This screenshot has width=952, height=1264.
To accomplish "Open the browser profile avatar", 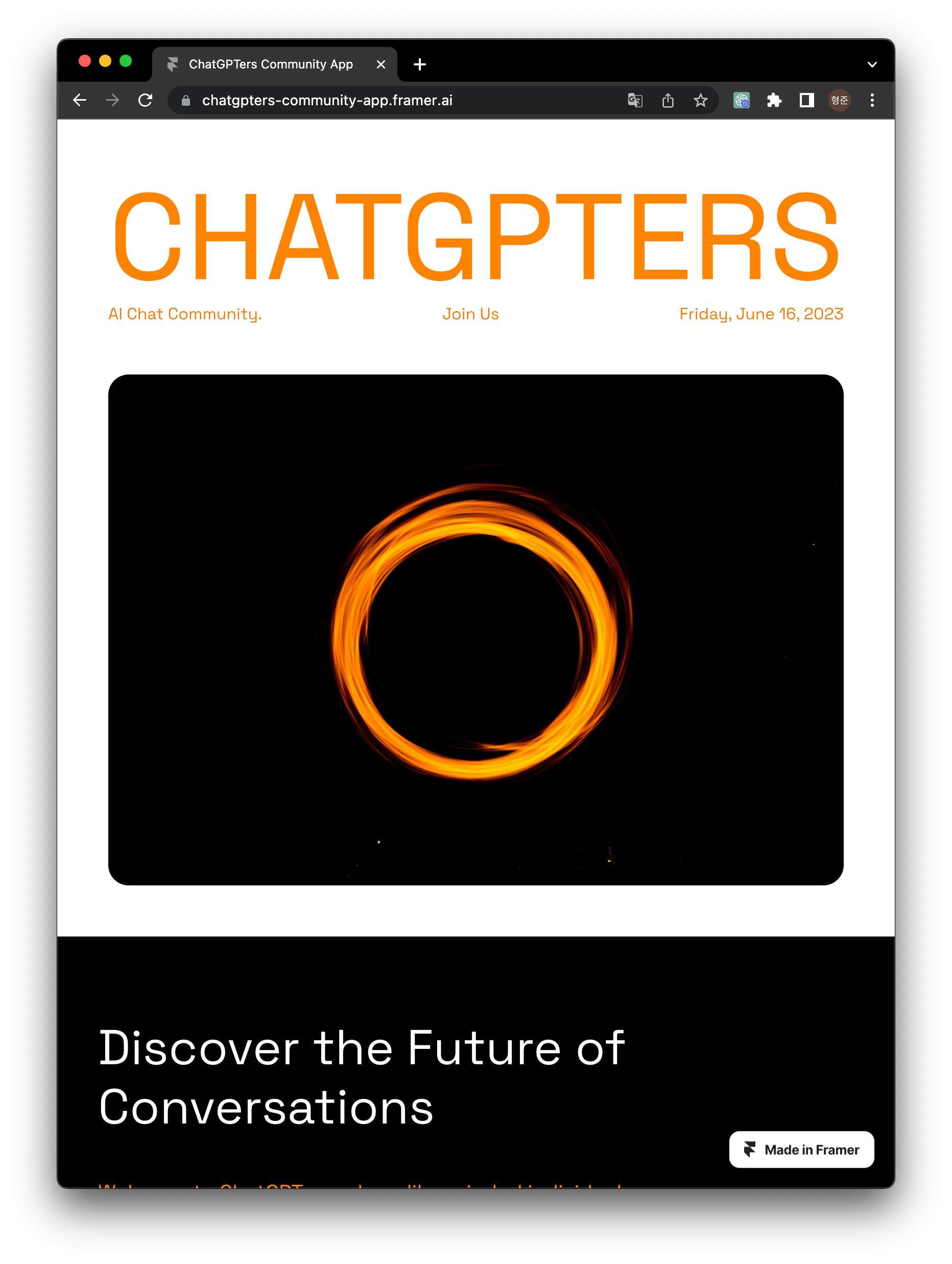I will 839,101.
